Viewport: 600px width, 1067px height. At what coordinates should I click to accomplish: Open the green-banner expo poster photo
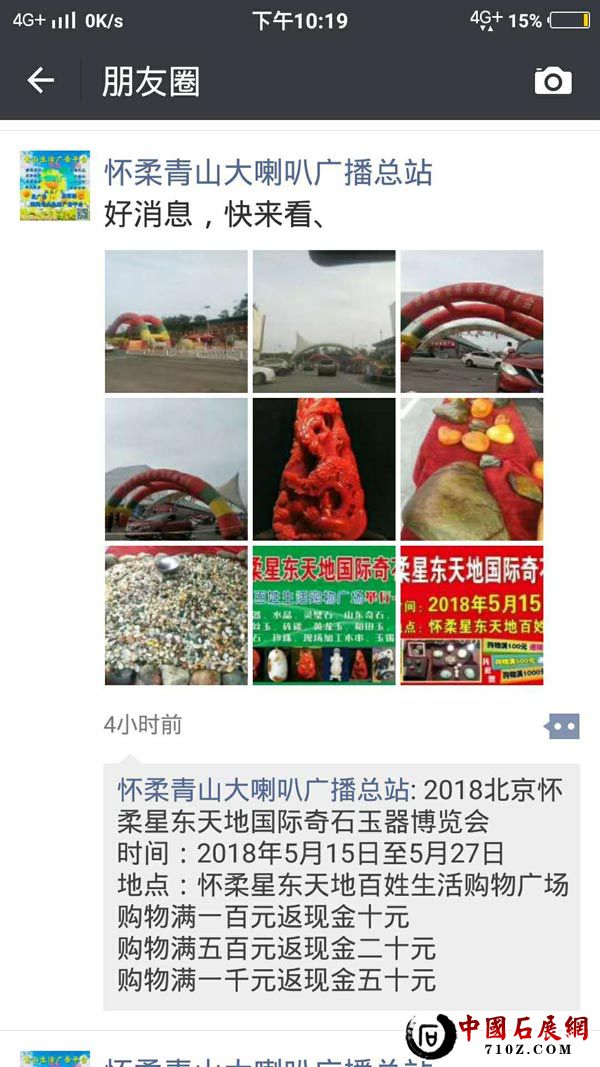tap(324, 615)
